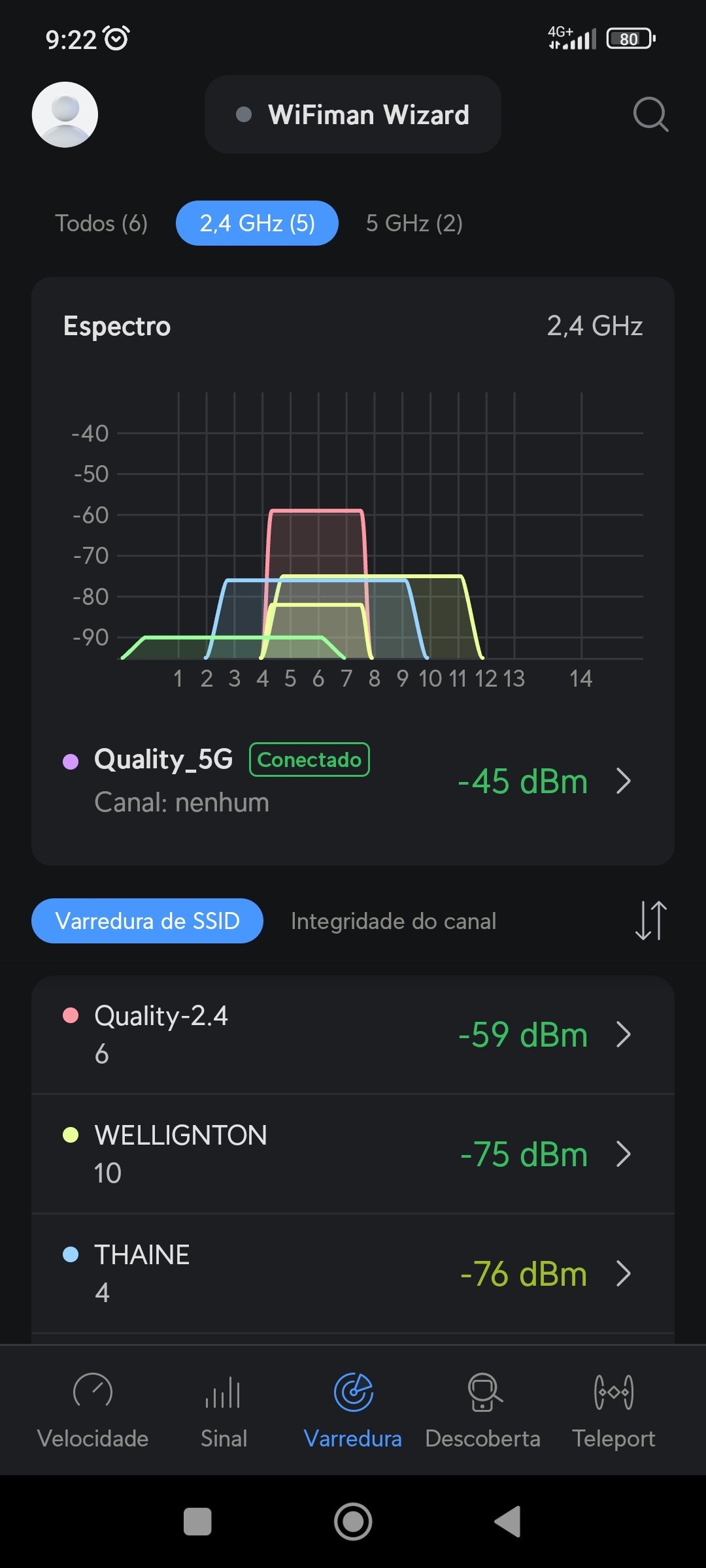Switch to the 5 GHz (2) filter
Viewport: 706px width, 1568px height.
pyautogui.click(x=414, y=223)
